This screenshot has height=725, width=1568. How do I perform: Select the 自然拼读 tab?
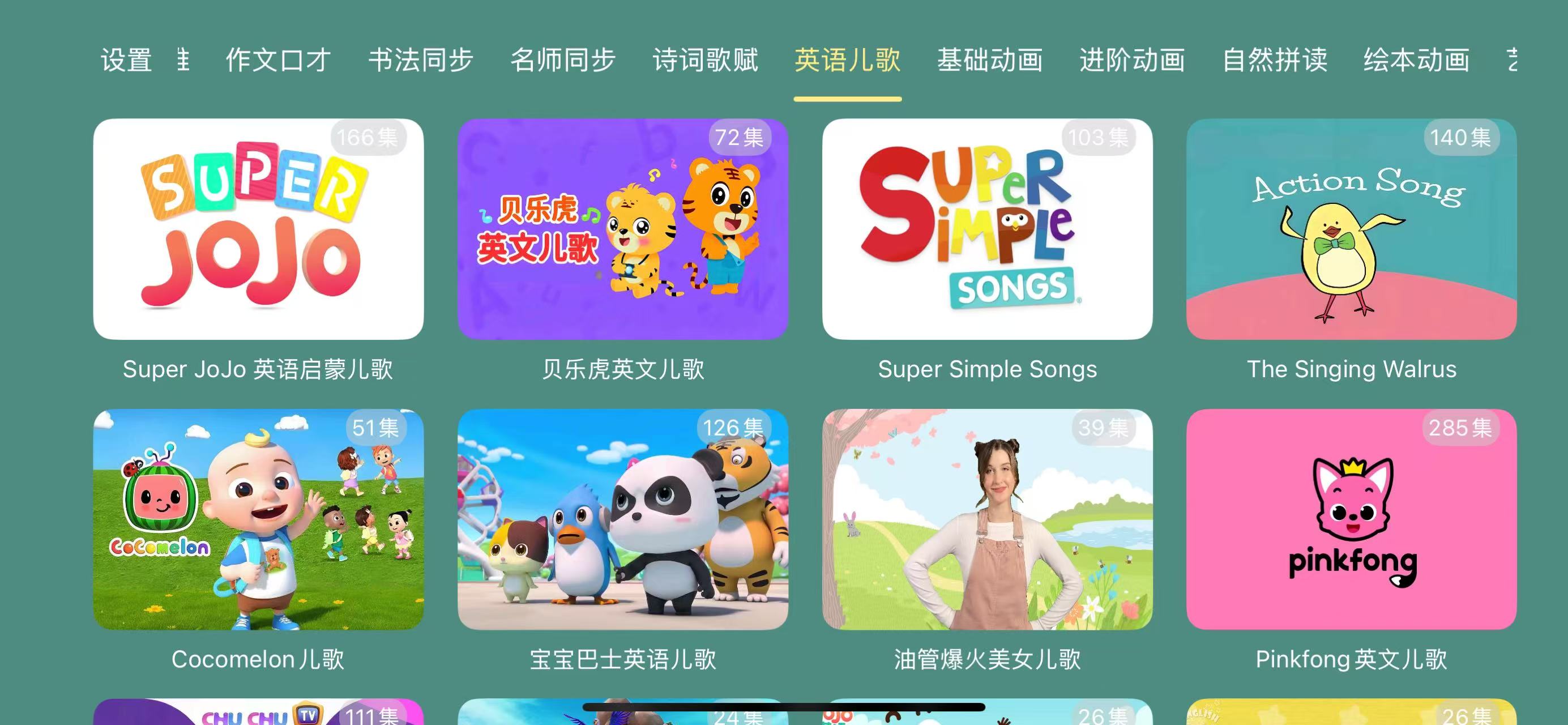(1275, 60)
